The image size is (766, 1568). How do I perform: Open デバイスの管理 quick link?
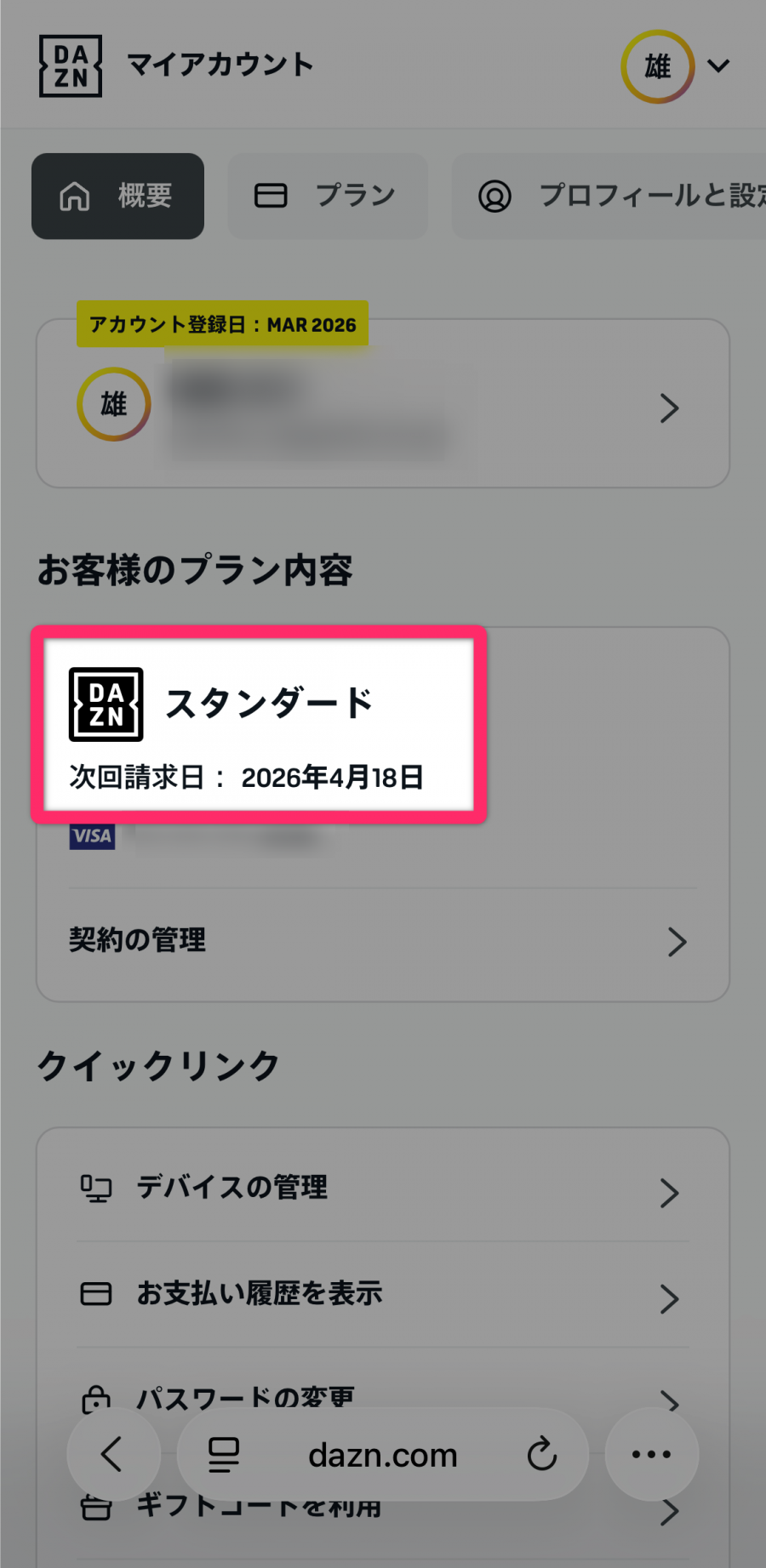click(x=383, y=1189)
